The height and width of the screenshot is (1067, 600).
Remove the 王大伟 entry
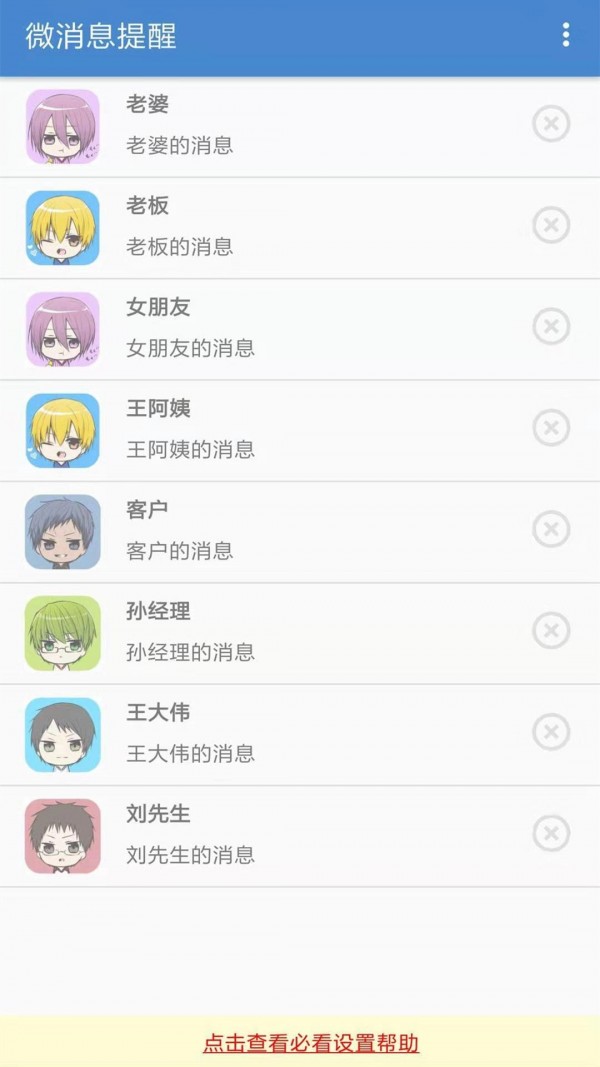coord(551,732)
